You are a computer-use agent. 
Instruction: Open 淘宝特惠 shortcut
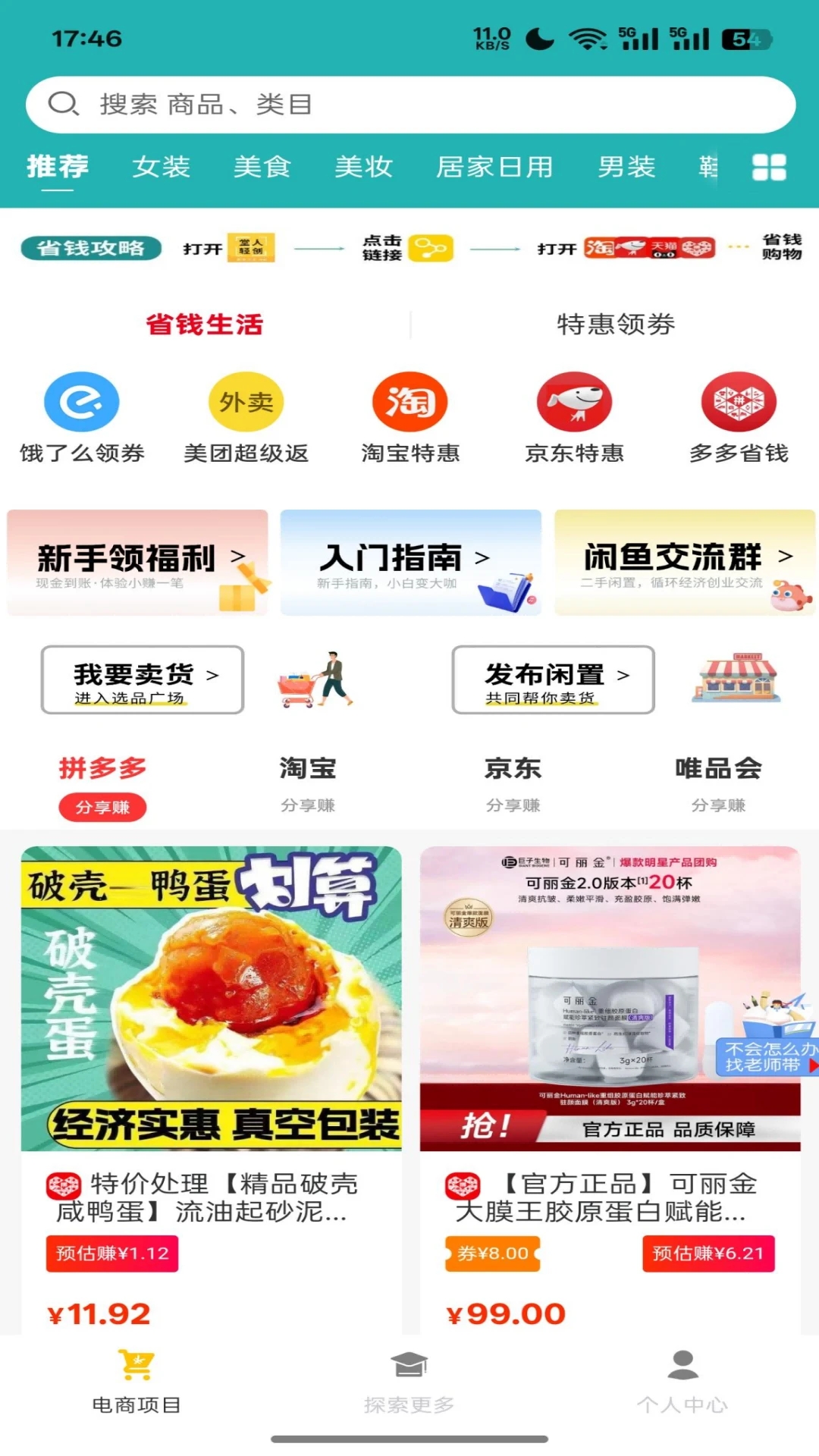point(410,417)
